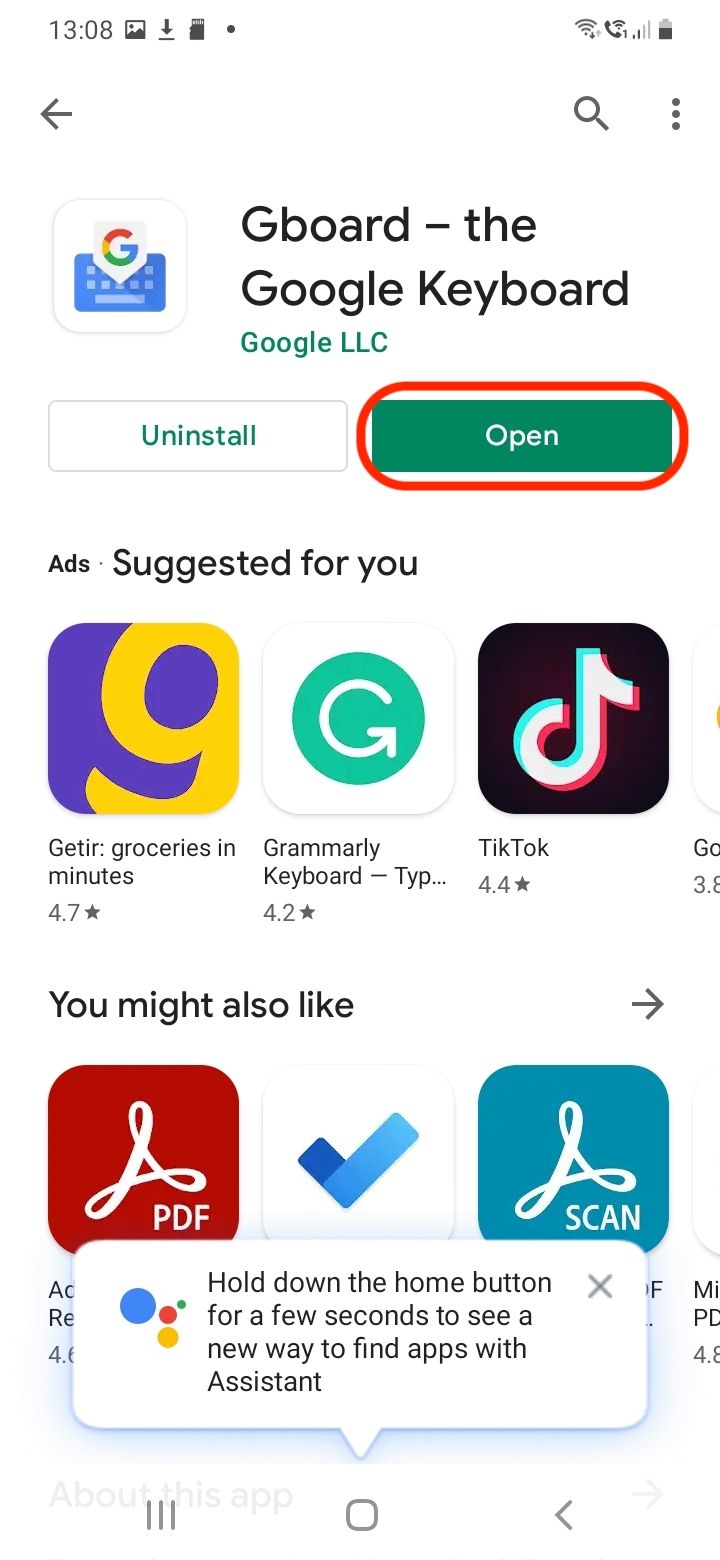Open the search icon
The image size is (720, 1560).
(x=591, y=114)
